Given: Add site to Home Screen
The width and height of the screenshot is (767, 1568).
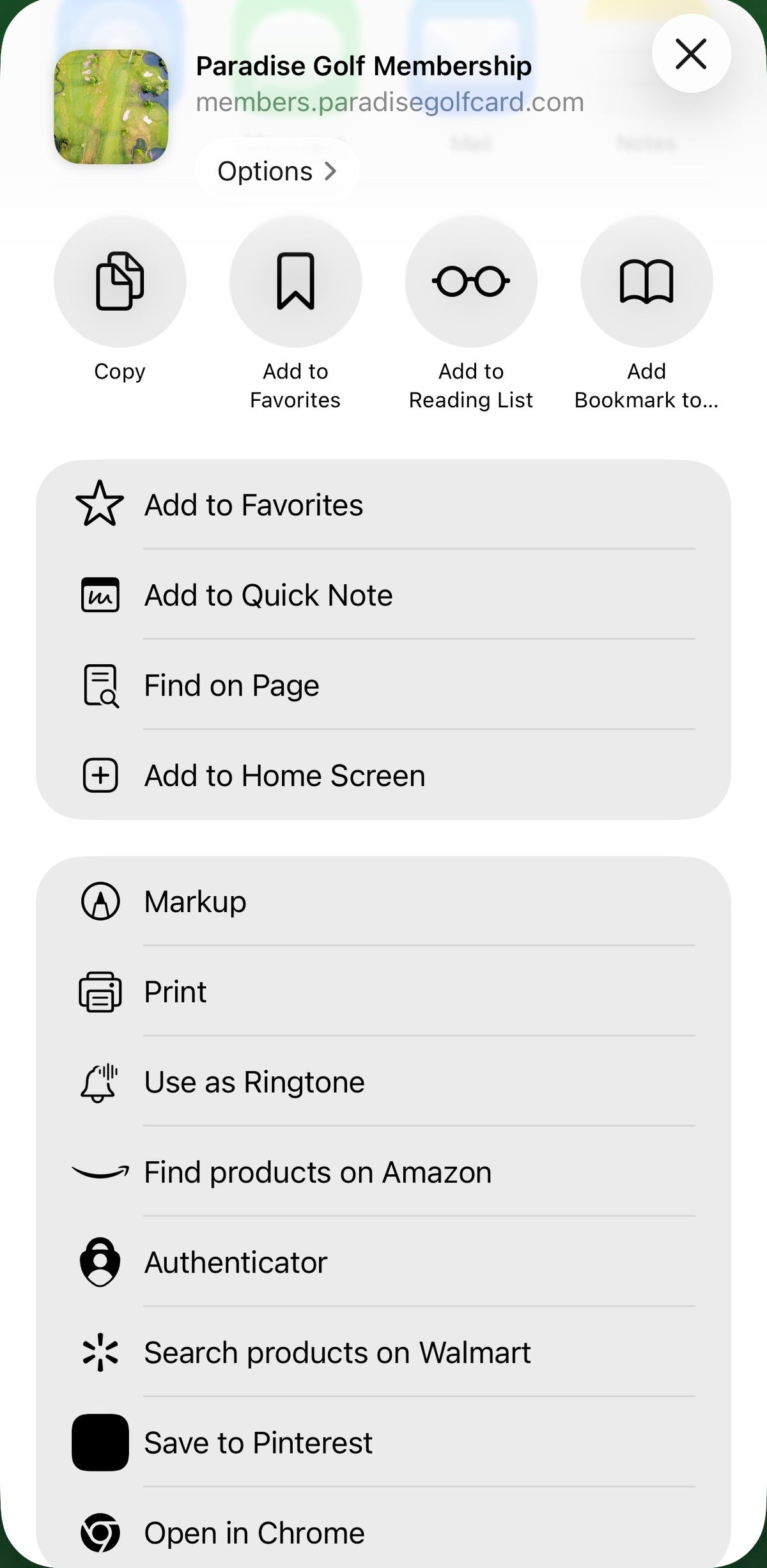Looking at the screenshot, I should (383, 775).
